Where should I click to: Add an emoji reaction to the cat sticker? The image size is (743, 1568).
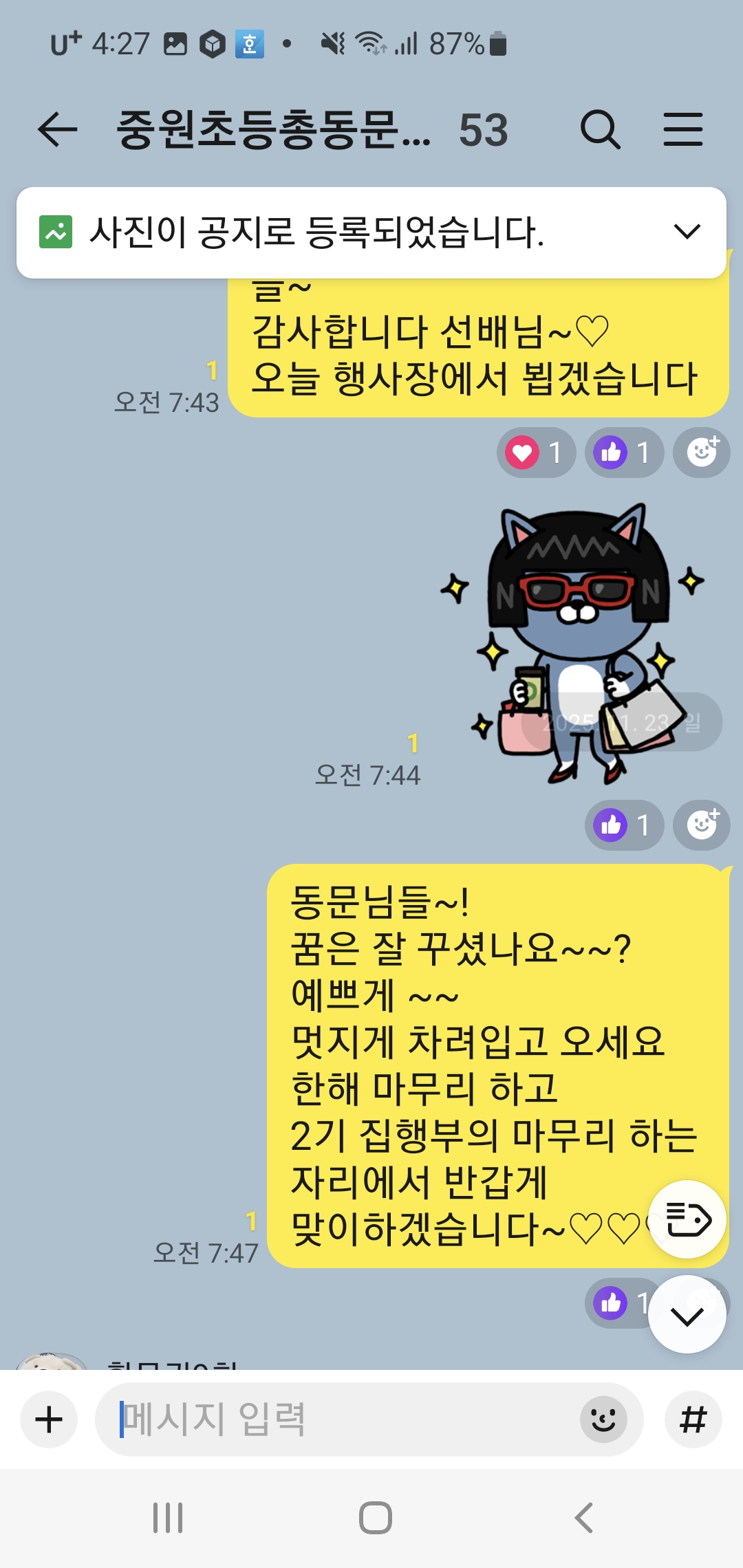click(x=702, y=825)
